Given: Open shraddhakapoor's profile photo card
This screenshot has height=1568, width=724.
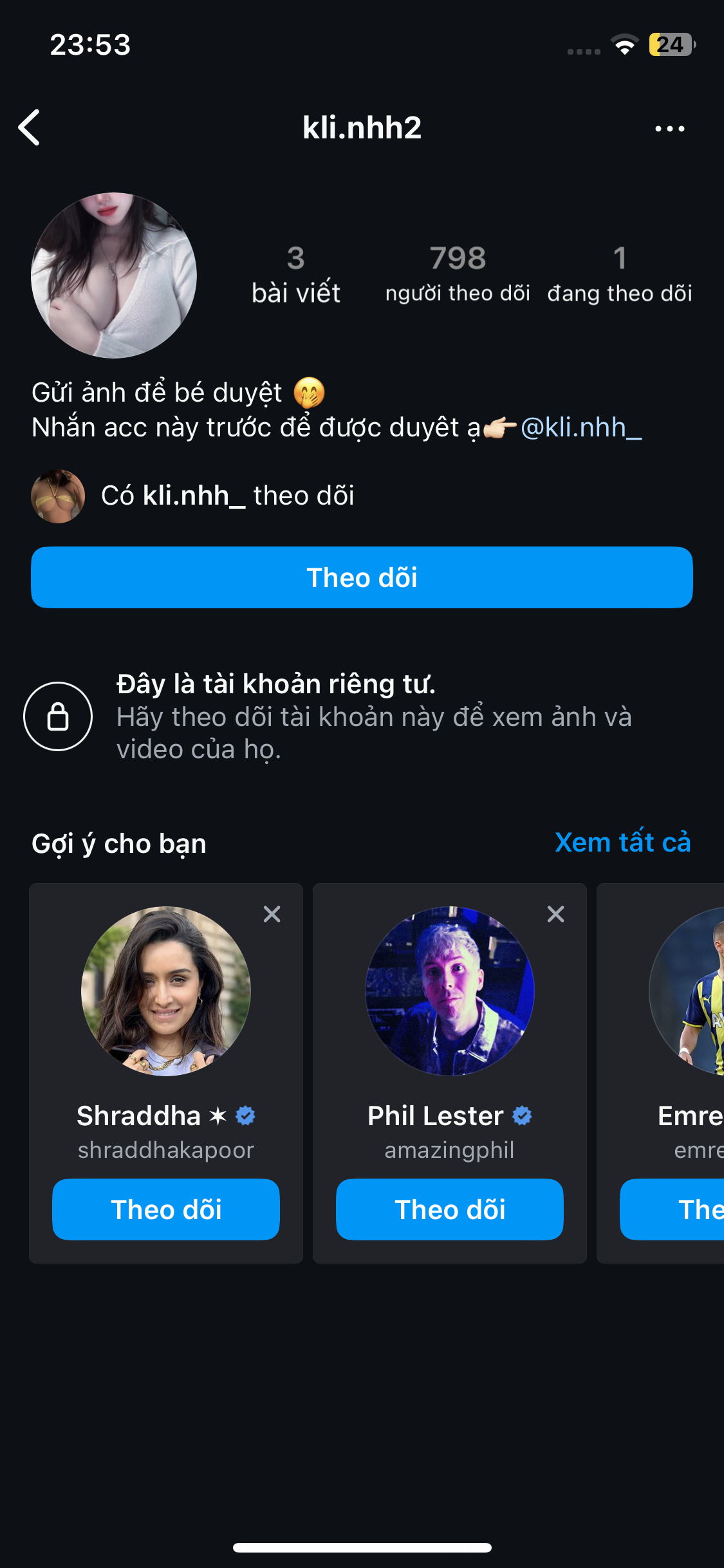Looking at the screenshot, I should click(166, 991).
